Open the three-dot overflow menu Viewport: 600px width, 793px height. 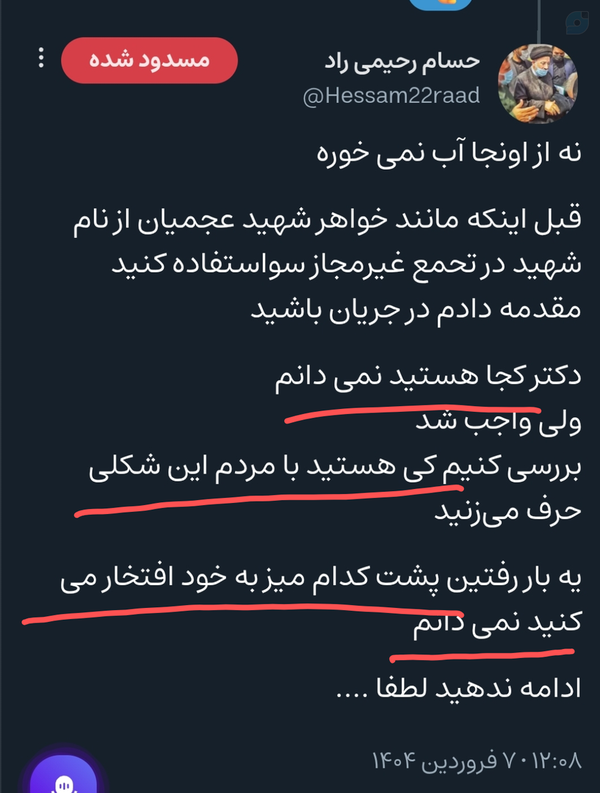[x=41, y=58]
